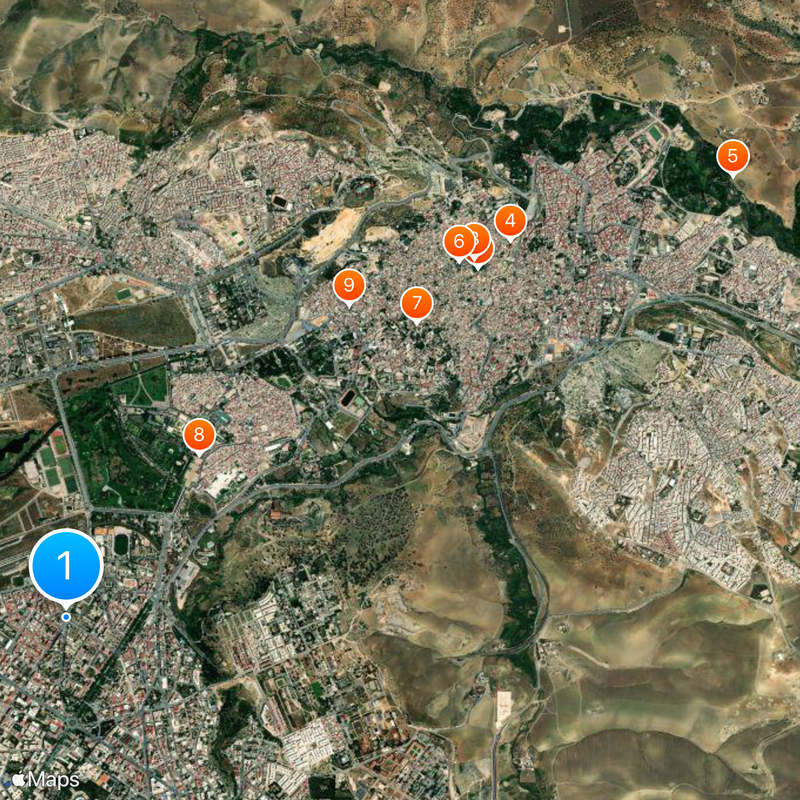This screenshot has width=800, height=800.
Task: Select the blue map pin numbered 1
Action: (66, 566)
